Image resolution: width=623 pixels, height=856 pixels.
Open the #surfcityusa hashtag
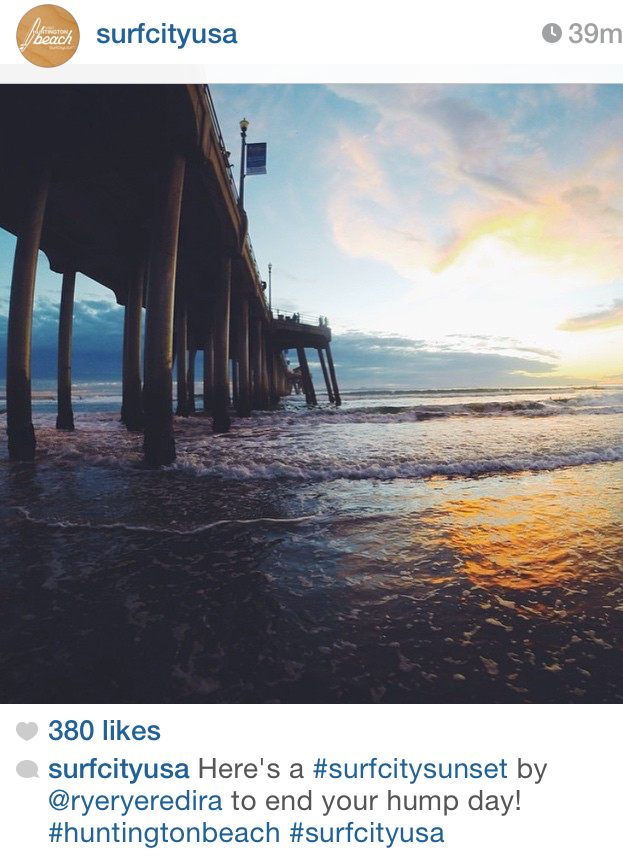[366, 833]
